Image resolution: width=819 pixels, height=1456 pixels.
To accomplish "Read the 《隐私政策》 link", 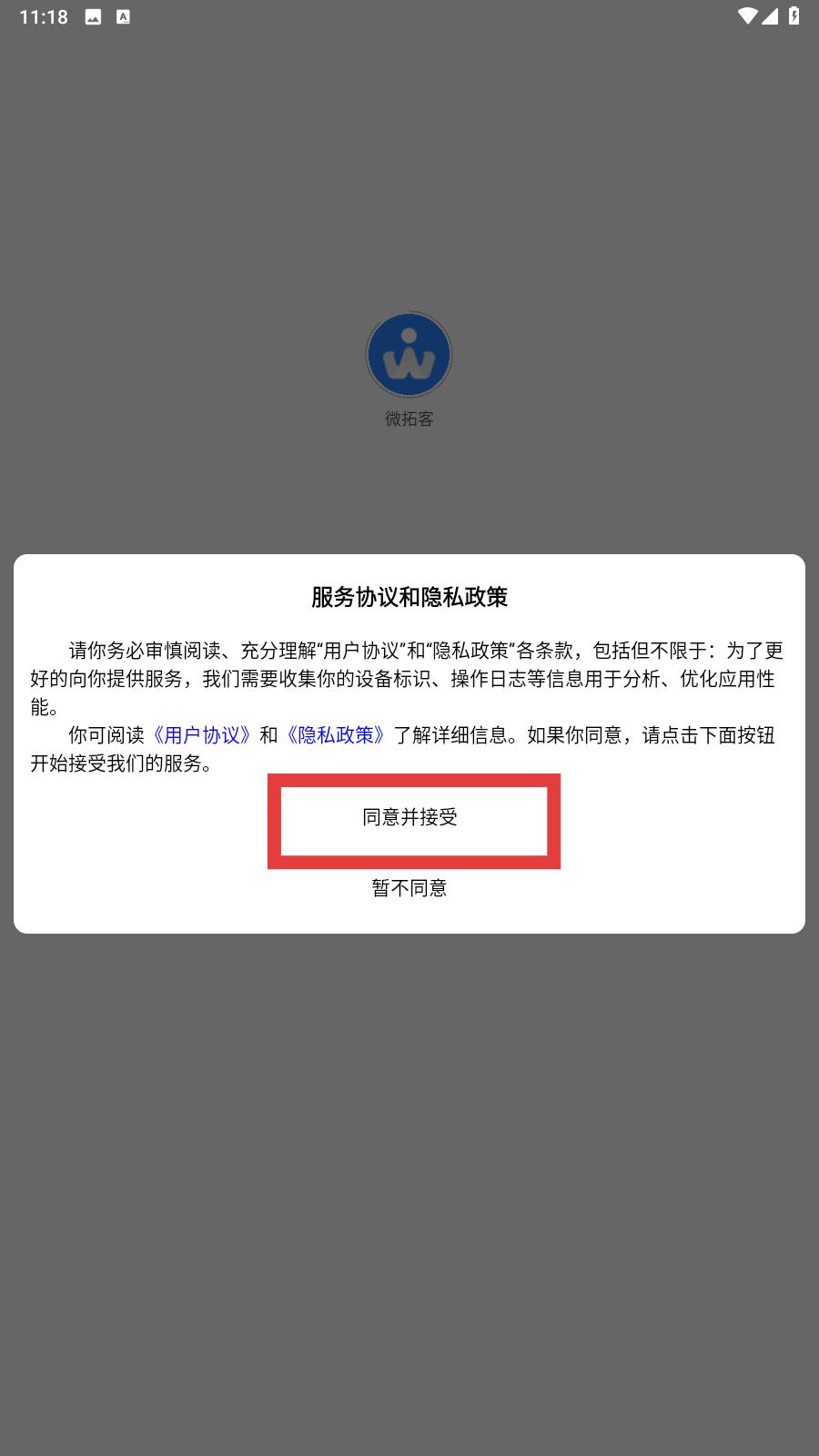I will 337,735.
